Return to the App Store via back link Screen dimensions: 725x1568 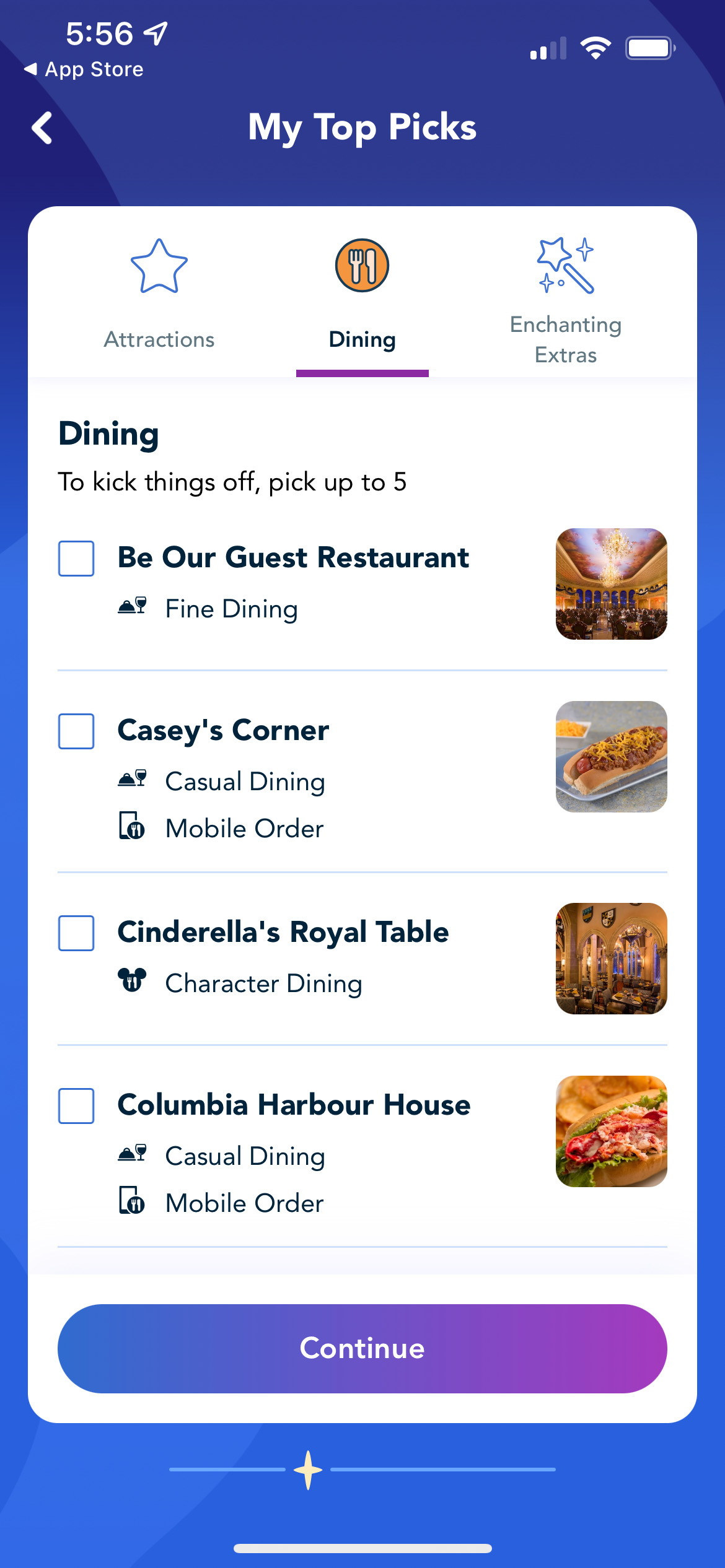(x=85, y=69)
